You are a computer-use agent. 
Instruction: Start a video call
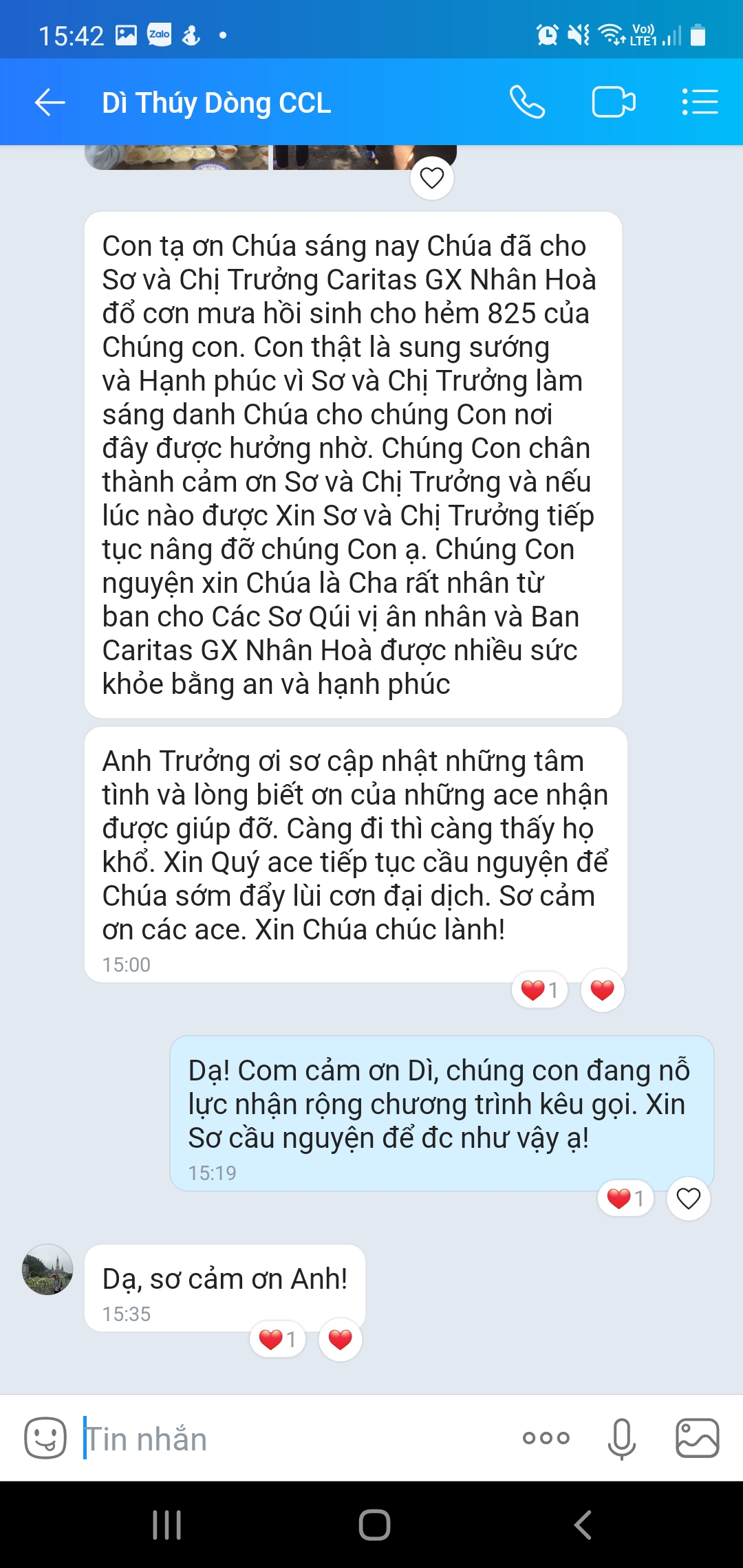pos(613,102)
